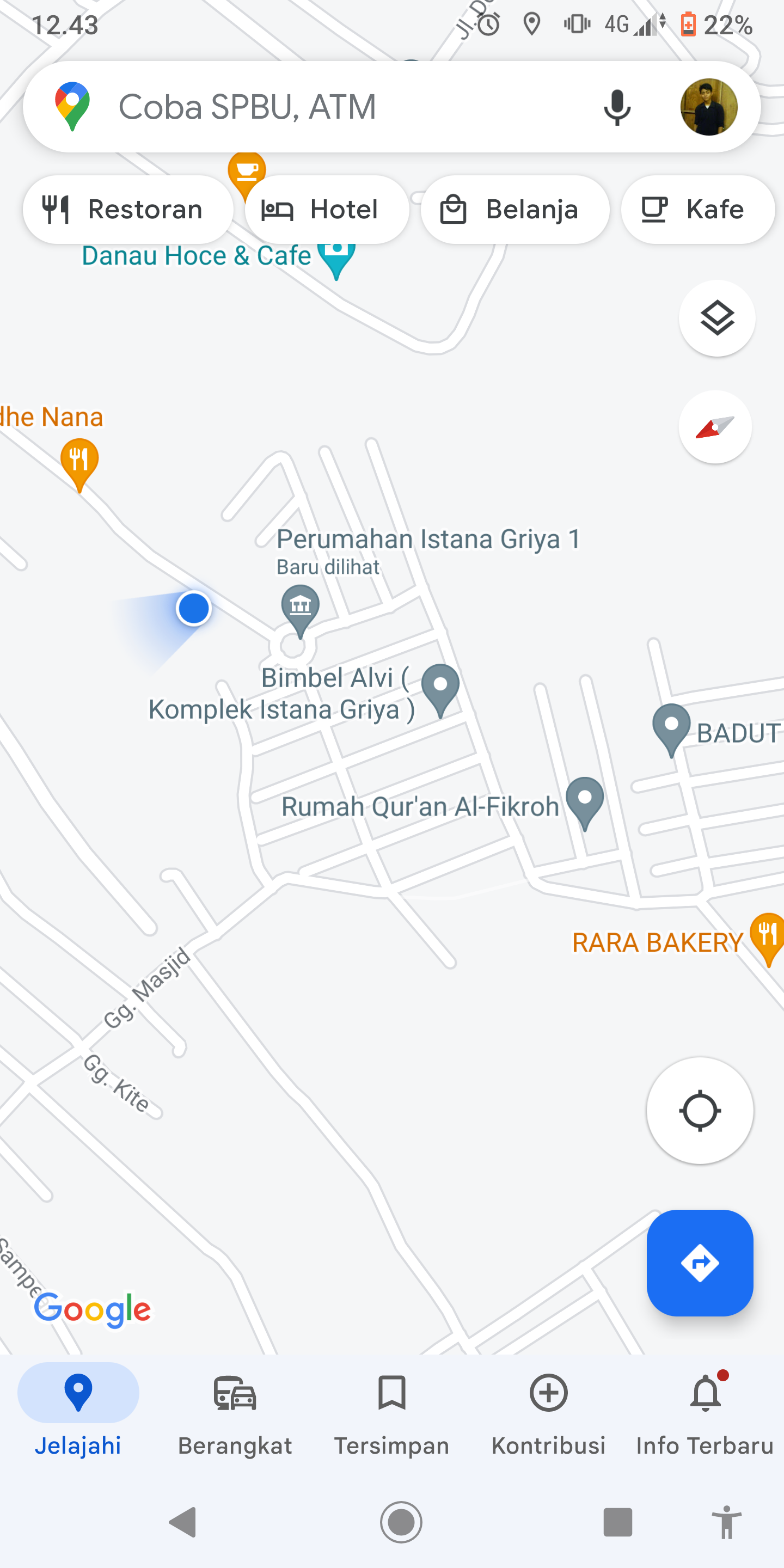784x1568 pixels.
Task: Tap the compass to reset orientation
Action: [x=715, y=427]
